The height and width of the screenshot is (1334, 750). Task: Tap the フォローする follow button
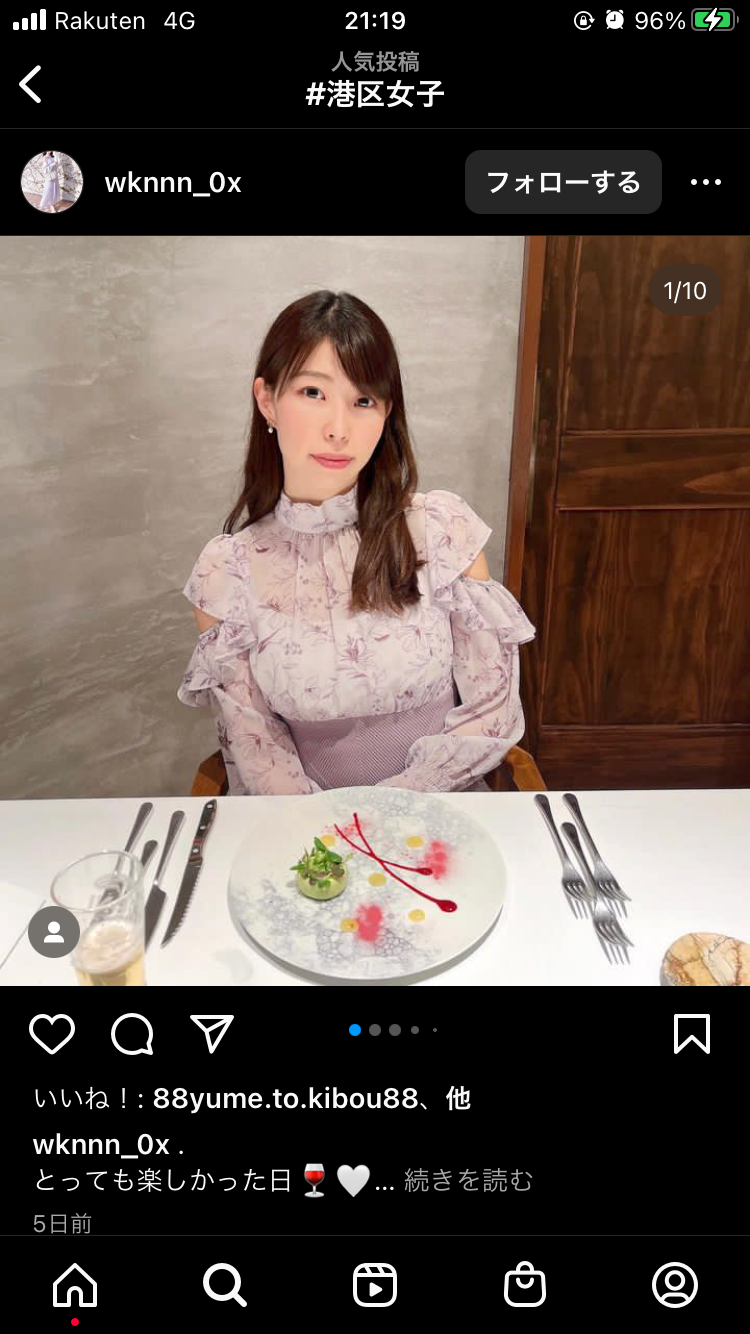(563, 182)
